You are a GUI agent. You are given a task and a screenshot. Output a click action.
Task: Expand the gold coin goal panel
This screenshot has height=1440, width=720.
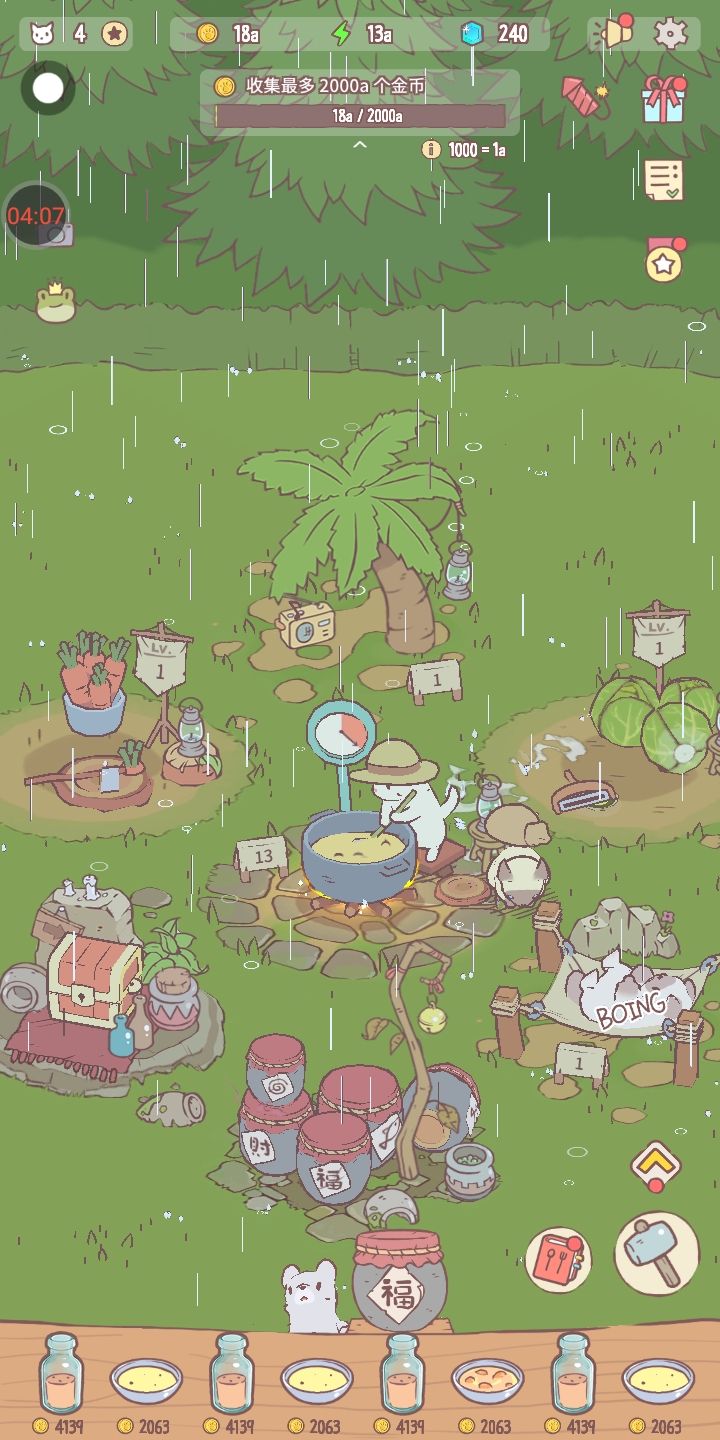[360, 146]
